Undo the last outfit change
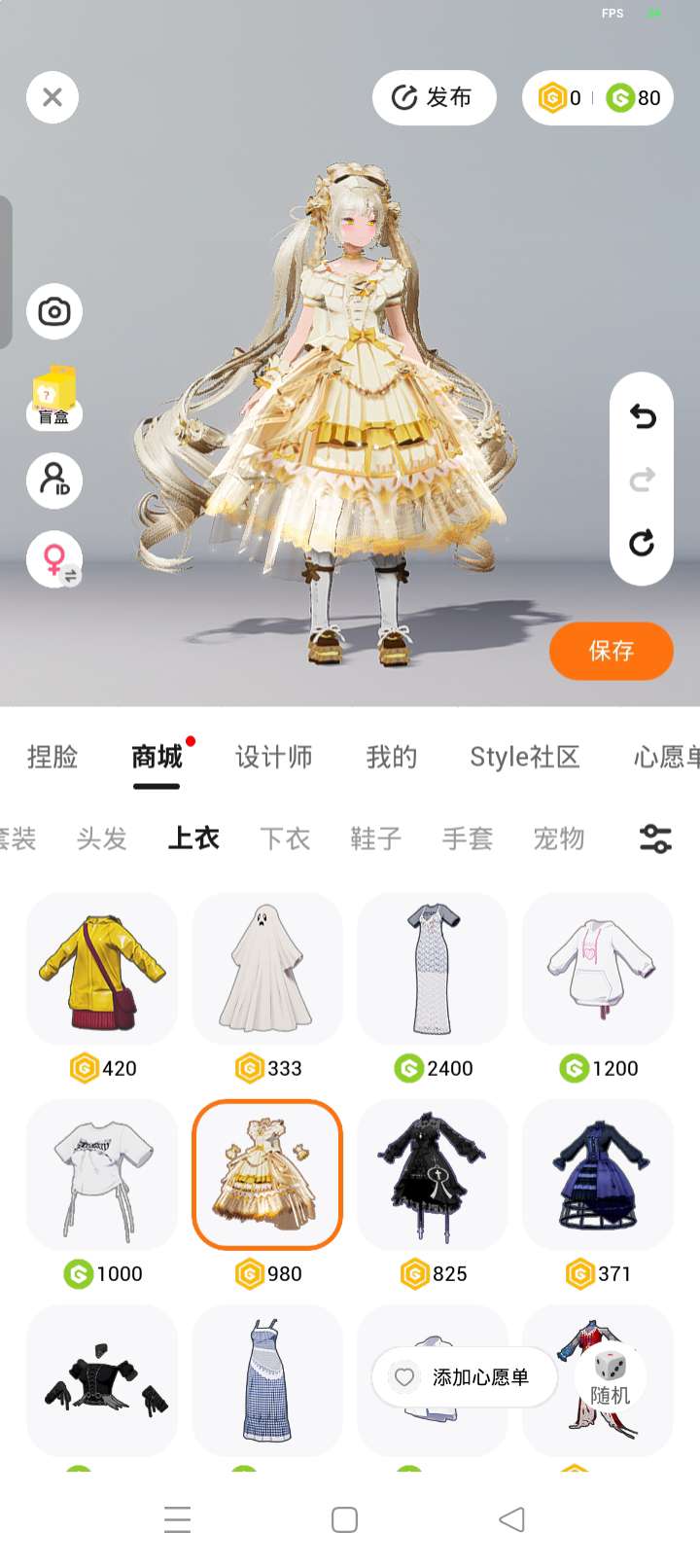 pyautogui.click(x=642, y=416)
